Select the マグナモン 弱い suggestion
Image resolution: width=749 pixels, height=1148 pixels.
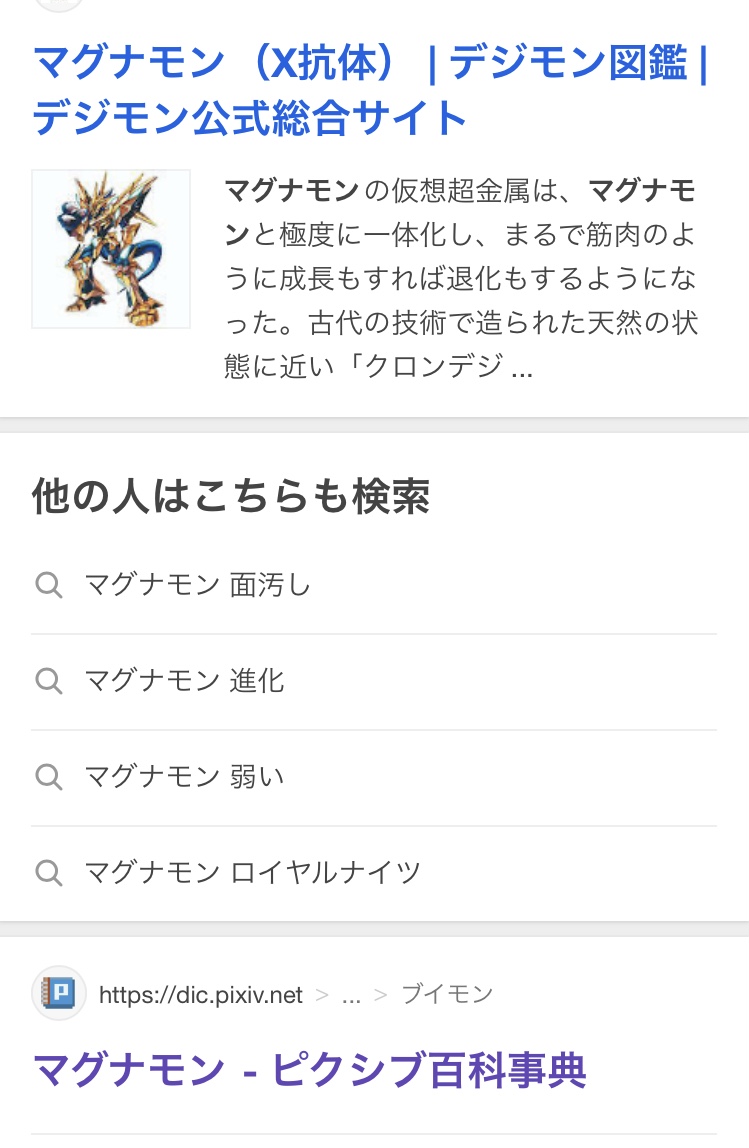[x=185, y=777]
